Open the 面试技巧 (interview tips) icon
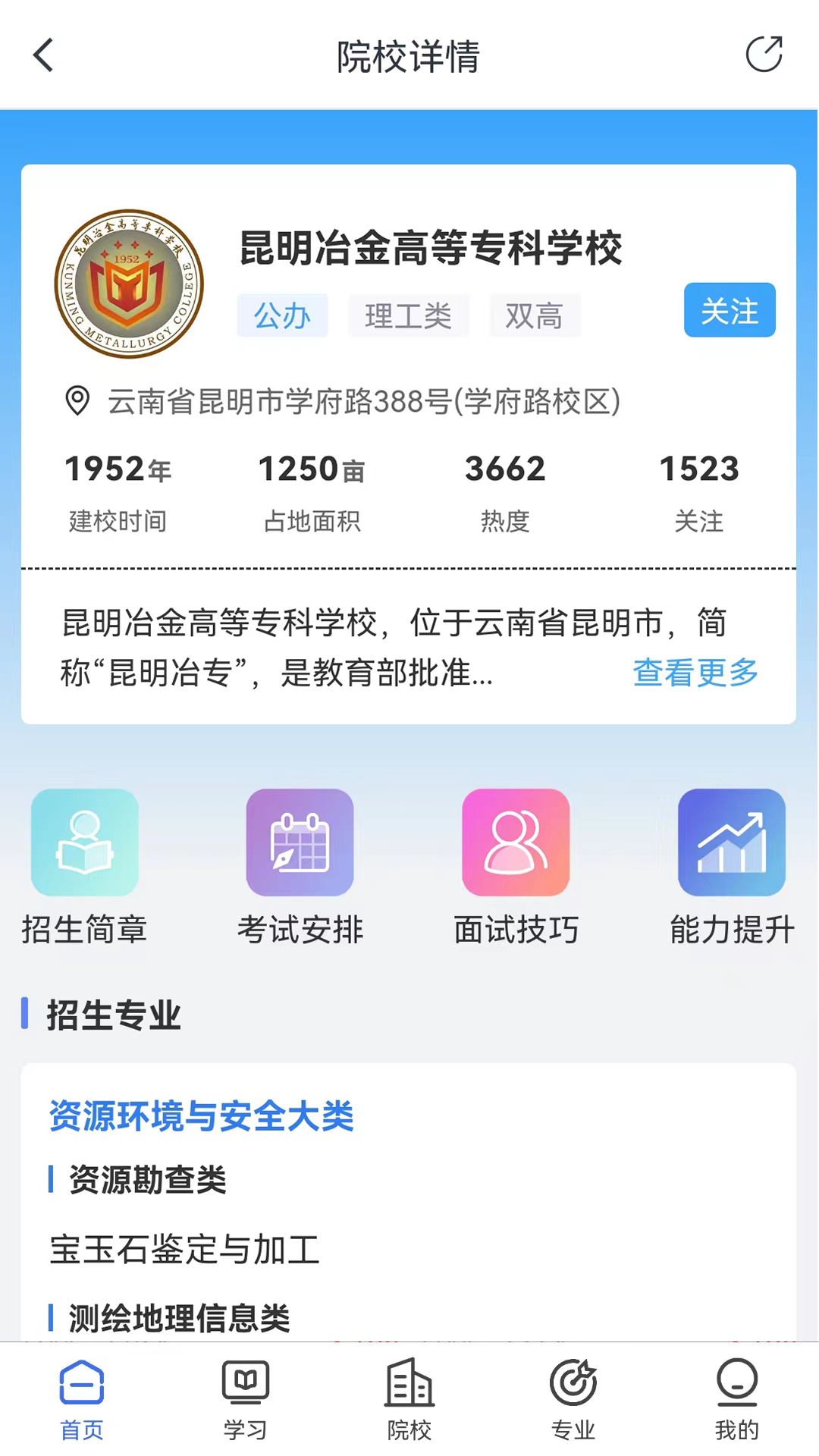Screen dimensions: 819x1456 click(516, 843)
